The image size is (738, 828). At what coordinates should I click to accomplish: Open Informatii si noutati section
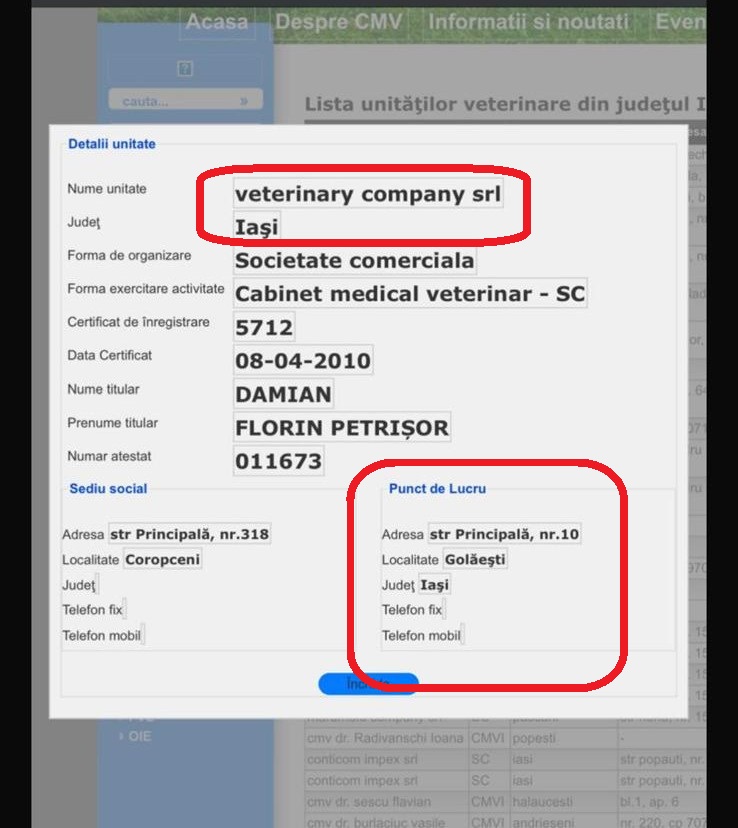[x=529, y=22]
